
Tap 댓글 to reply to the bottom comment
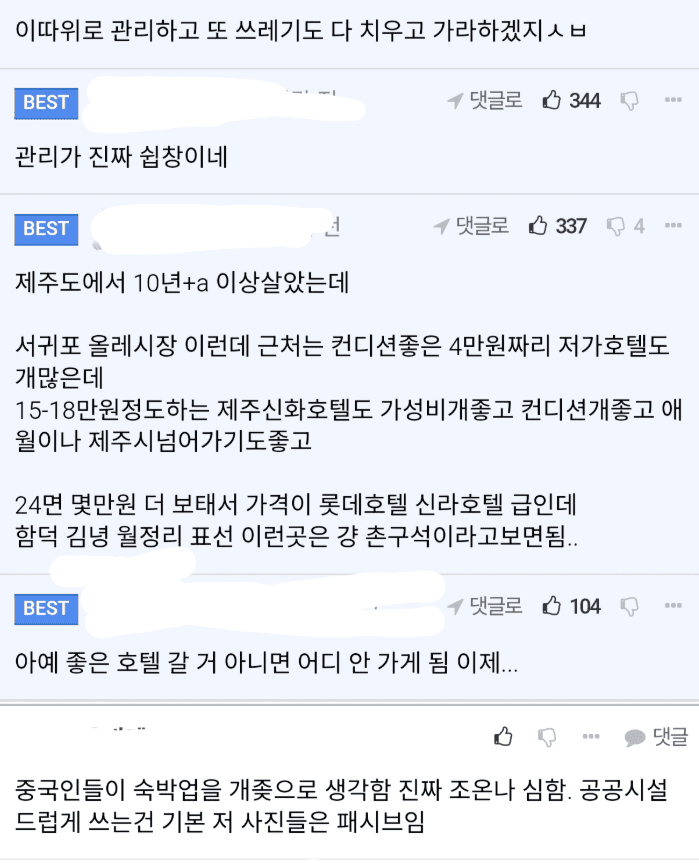pyautogui.click(x=657, y=737)
